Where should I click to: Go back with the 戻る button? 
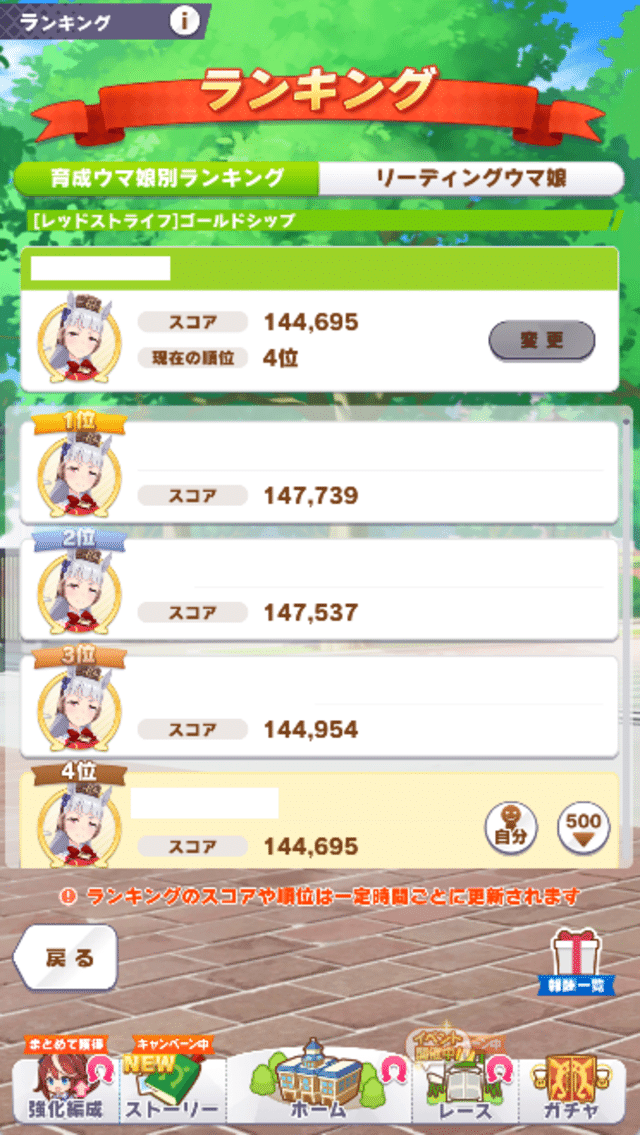(66, 957)
